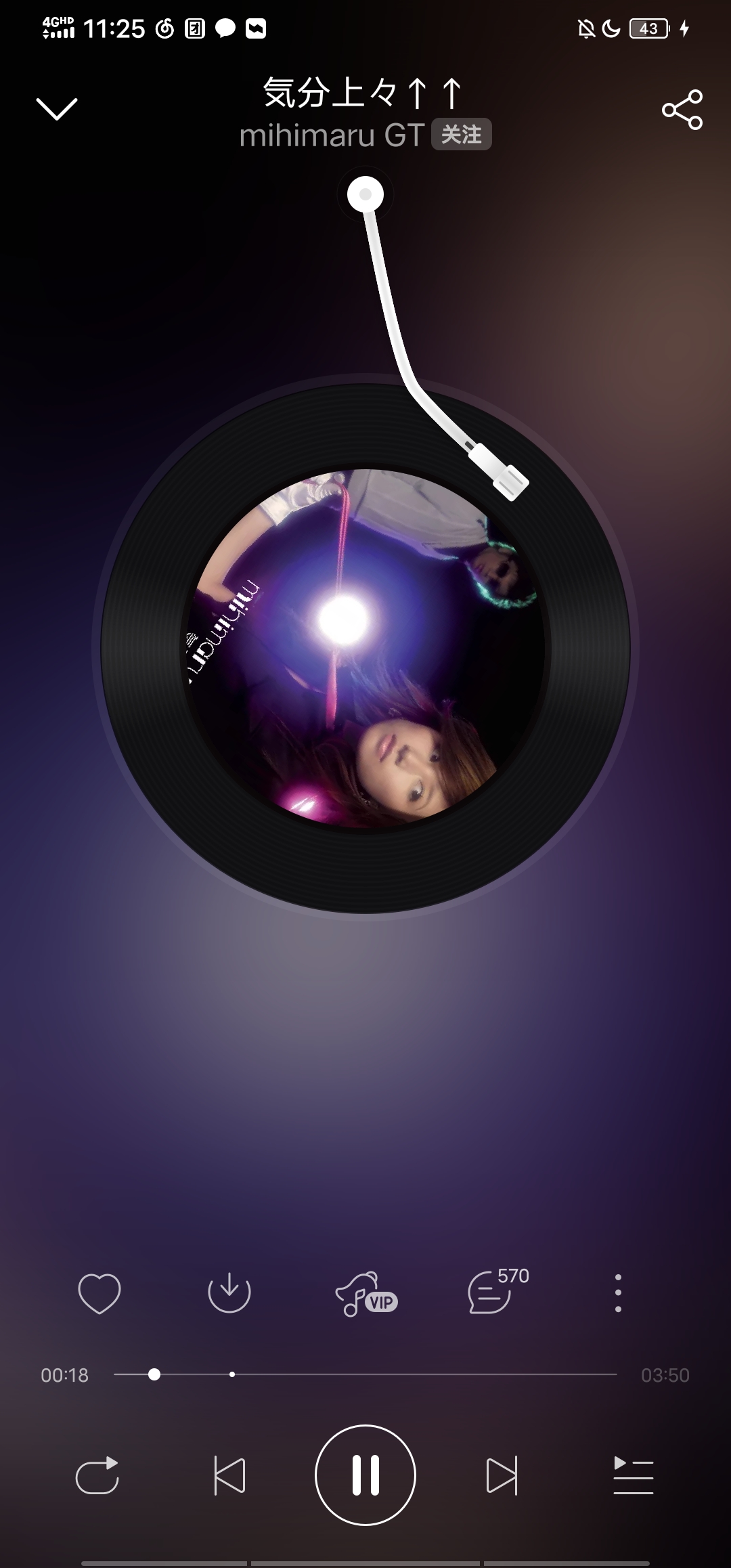Download the current track
The image size is (731, 1568).
pyautogui.click(x=229, y=1292)
